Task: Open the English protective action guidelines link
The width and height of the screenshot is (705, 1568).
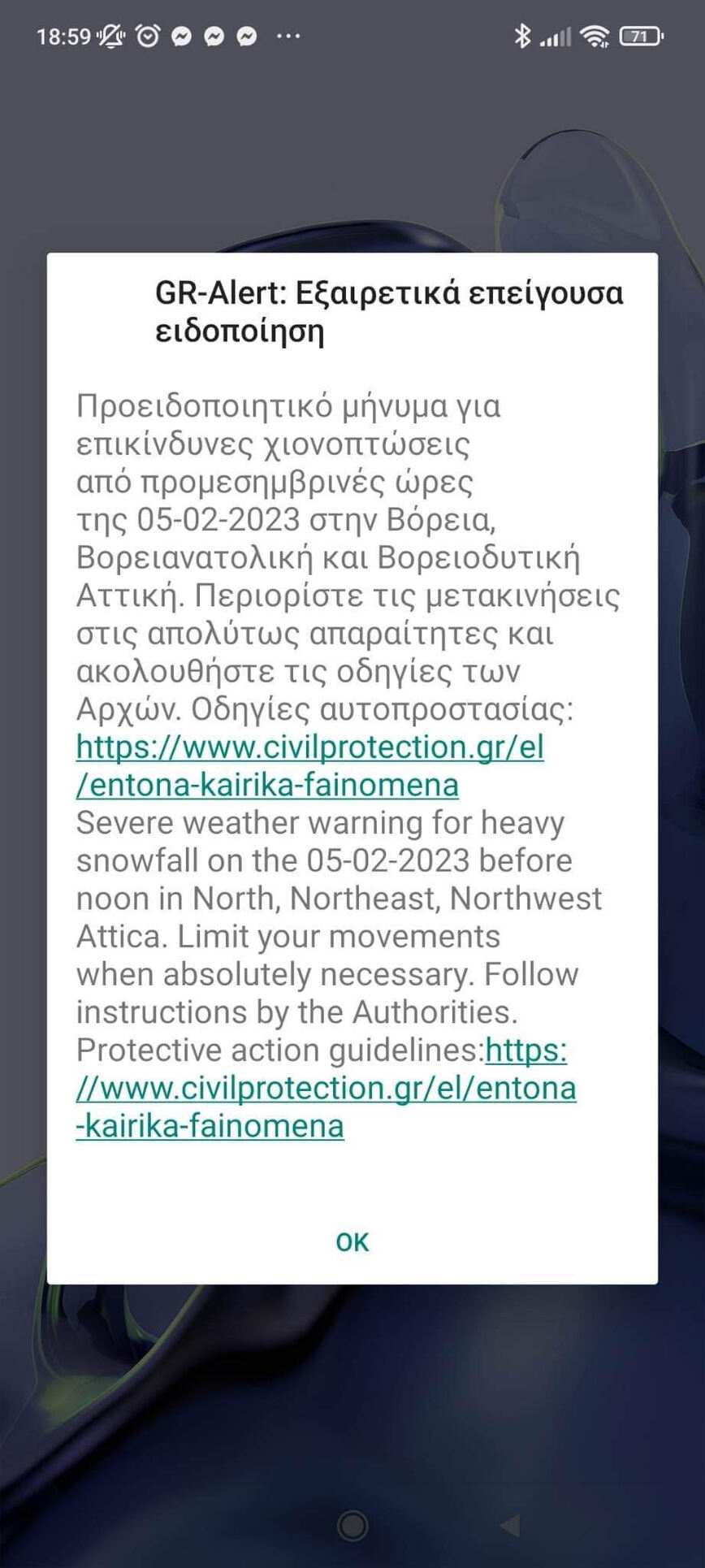Action: 326,1088
